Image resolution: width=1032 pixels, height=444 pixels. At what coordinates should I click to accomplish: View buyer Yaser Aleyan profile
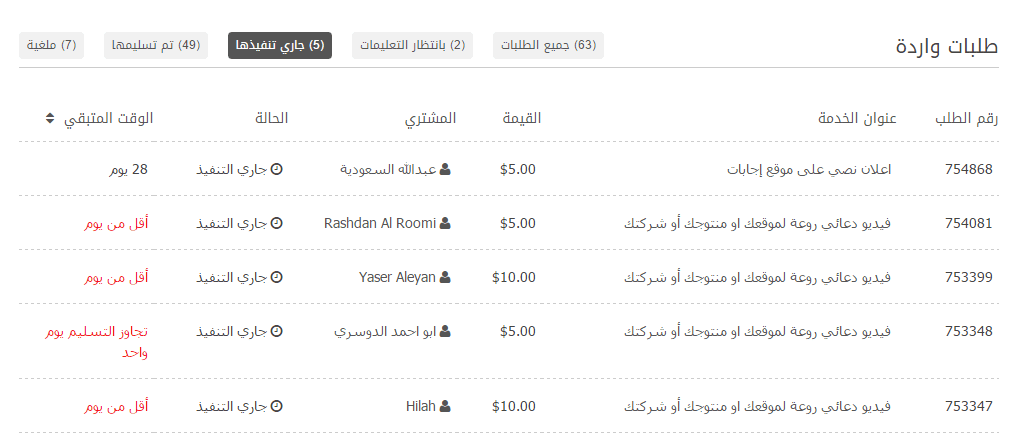coord(397,277)
